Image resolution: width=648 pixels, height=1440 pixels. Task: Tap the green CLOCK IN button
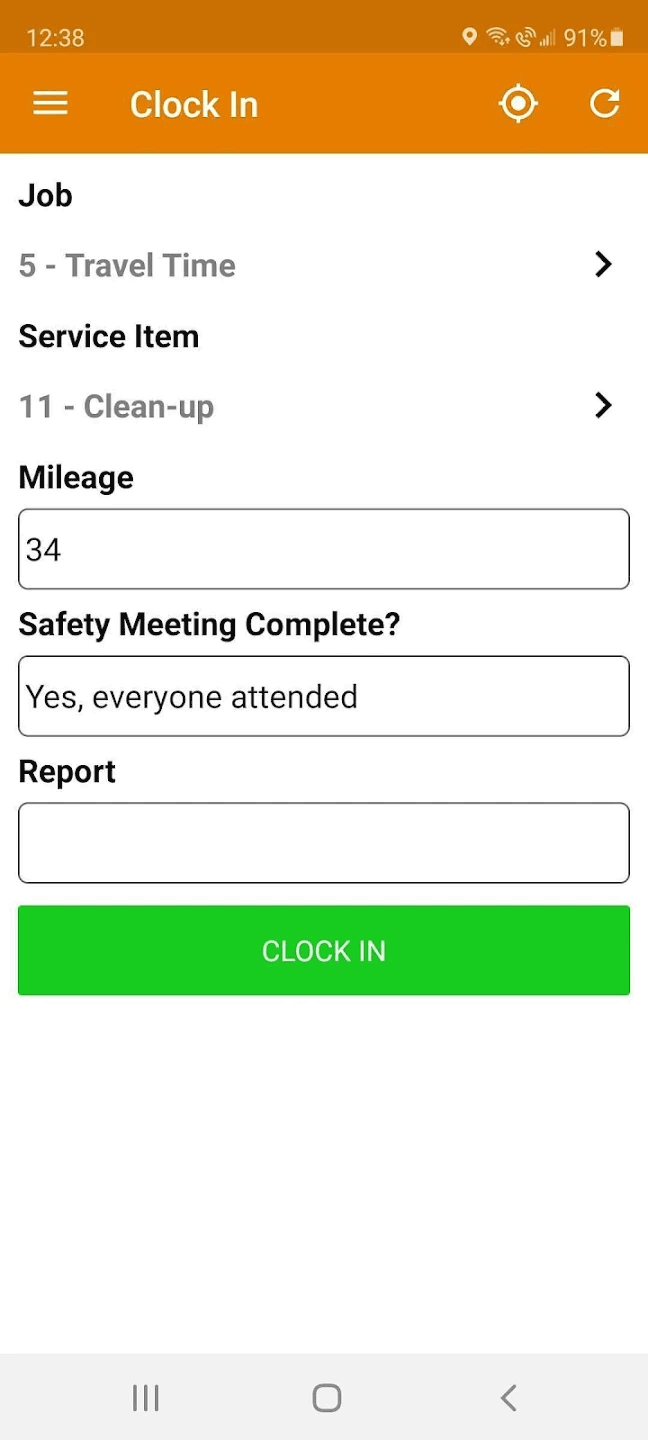coord(323,950)
